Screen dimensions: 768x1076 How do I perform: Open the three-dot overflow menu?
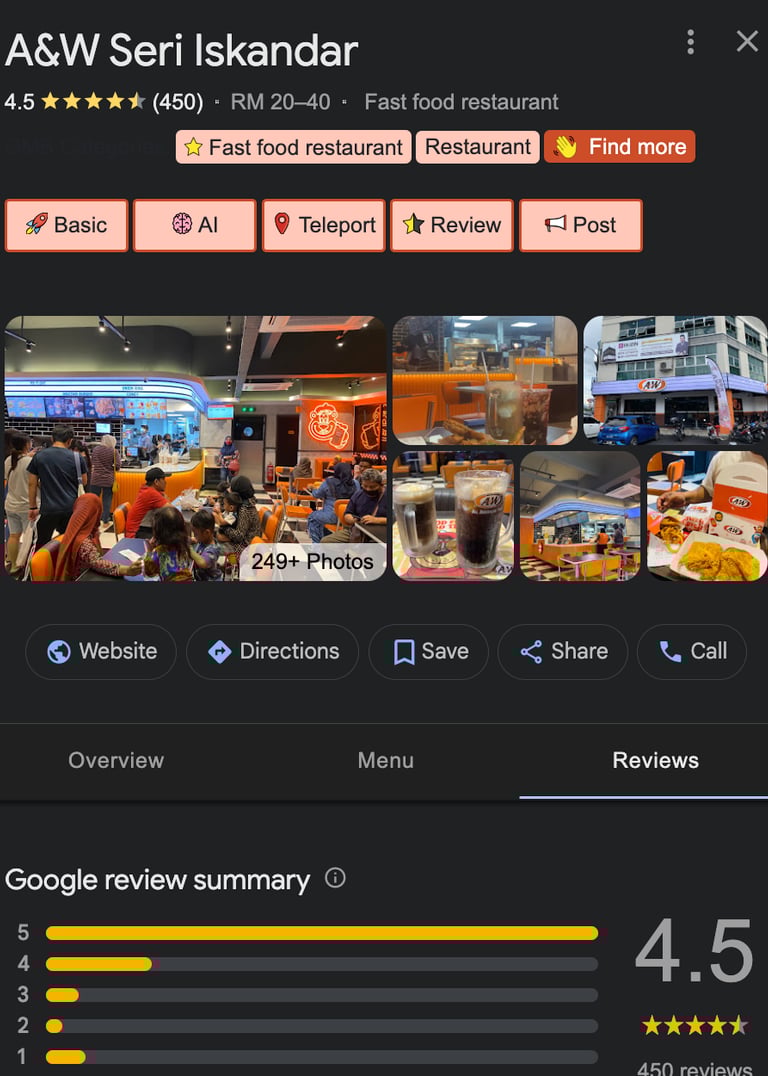[x=690, y=42]
